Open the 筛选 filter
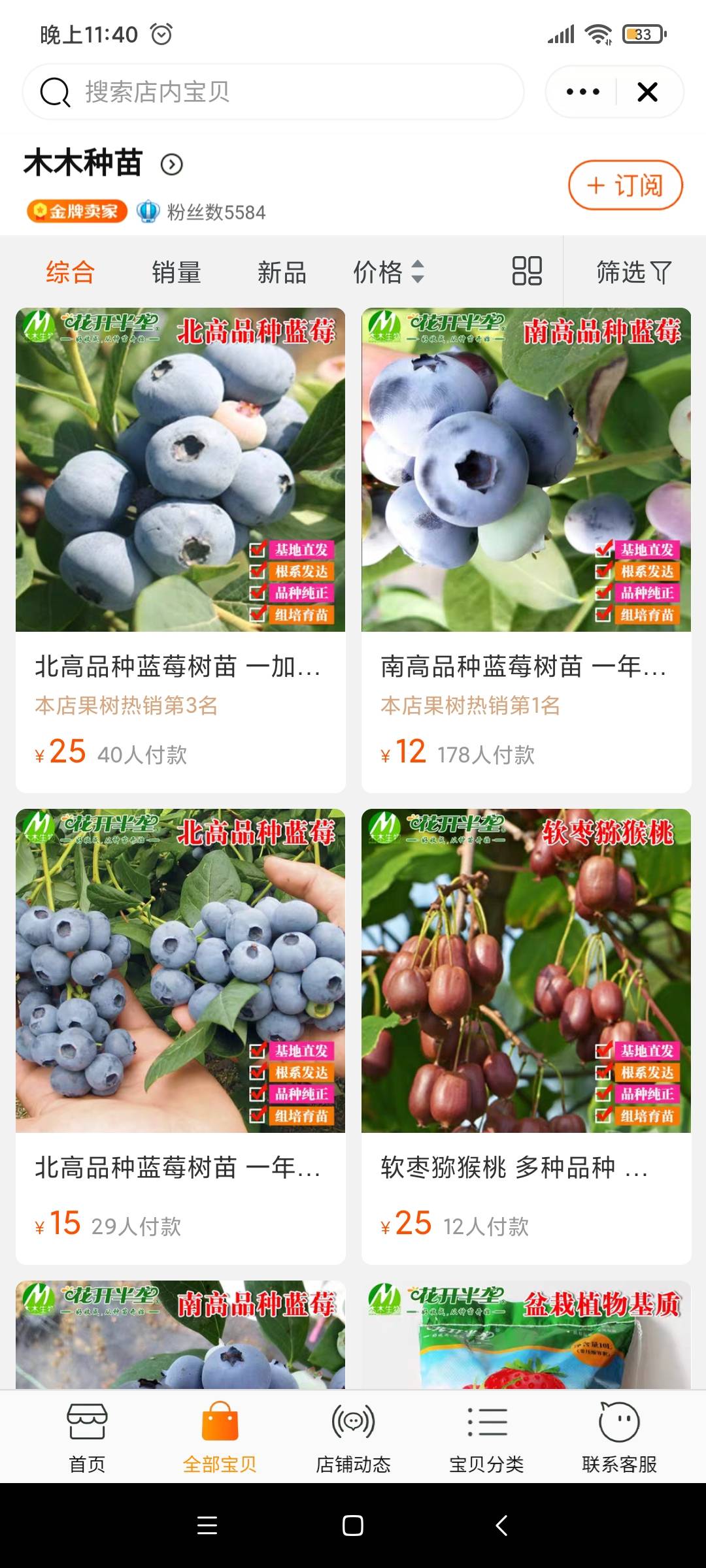This screenshot has width=706, height=1568. tap(633, 272)
